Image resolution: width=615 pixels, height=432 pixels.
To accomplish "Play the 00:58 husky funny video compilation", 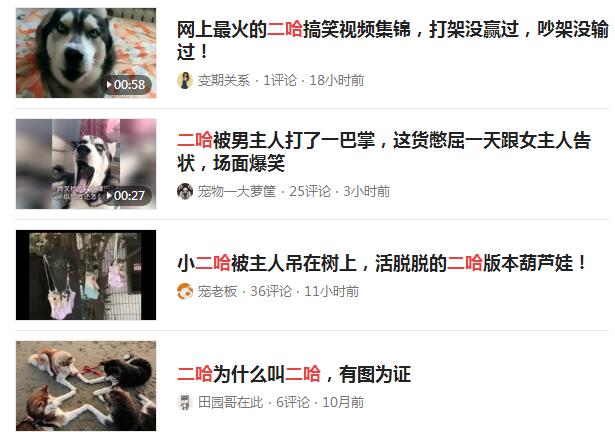I will (86, 53).
